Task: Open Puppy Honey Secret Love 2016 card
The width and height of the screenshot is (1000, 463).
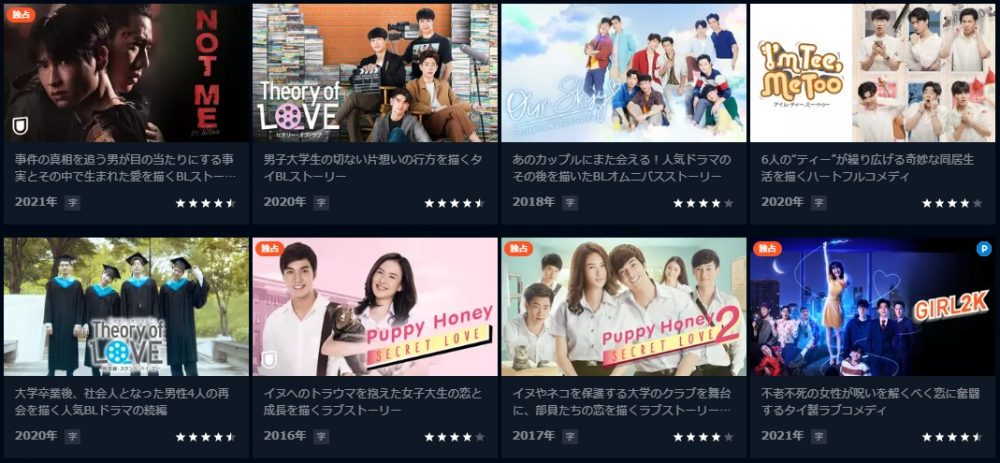Action: click(x=374, y=307)
